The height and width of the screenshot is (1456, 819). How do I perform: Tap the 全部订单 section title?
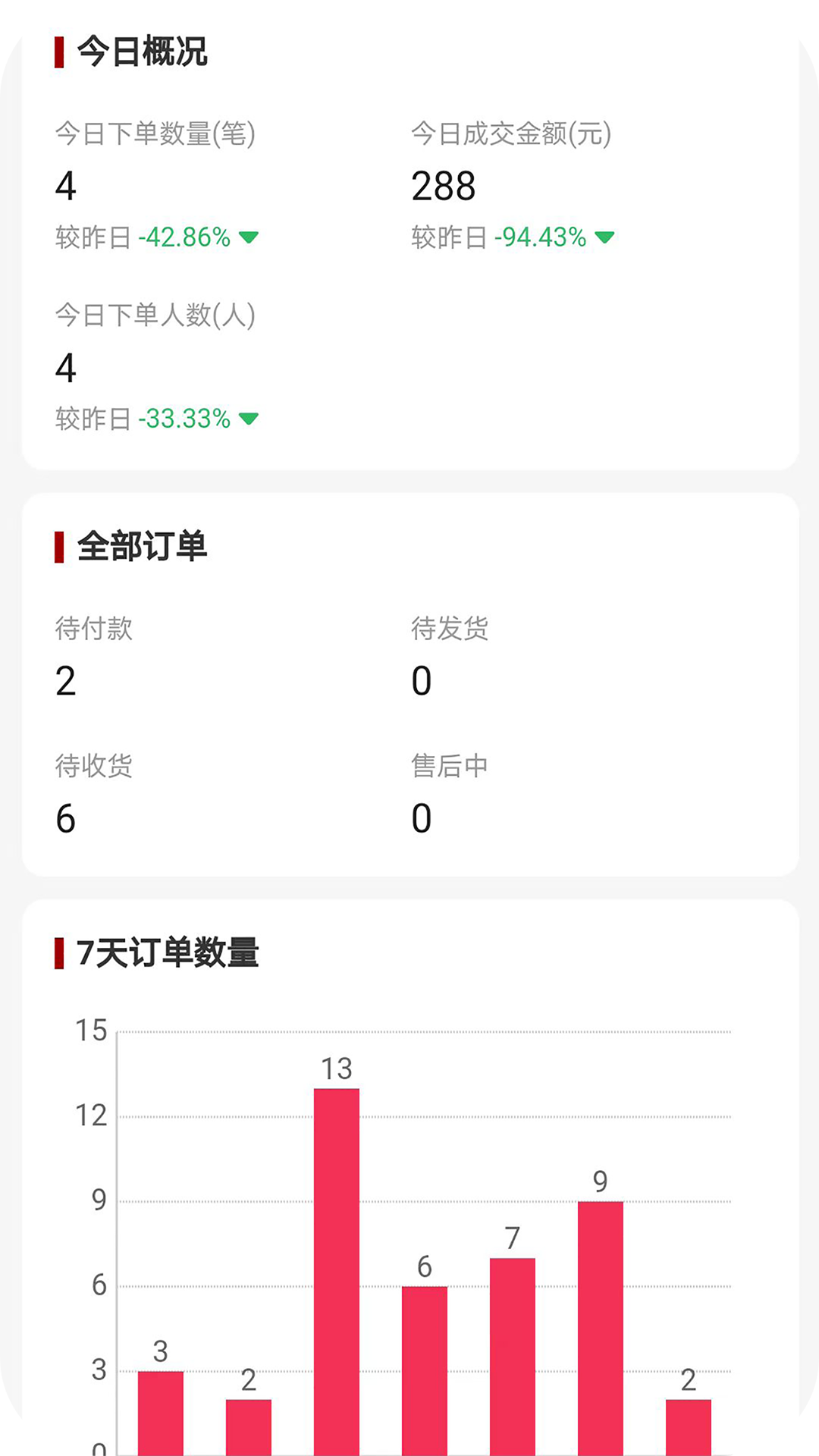144,544
